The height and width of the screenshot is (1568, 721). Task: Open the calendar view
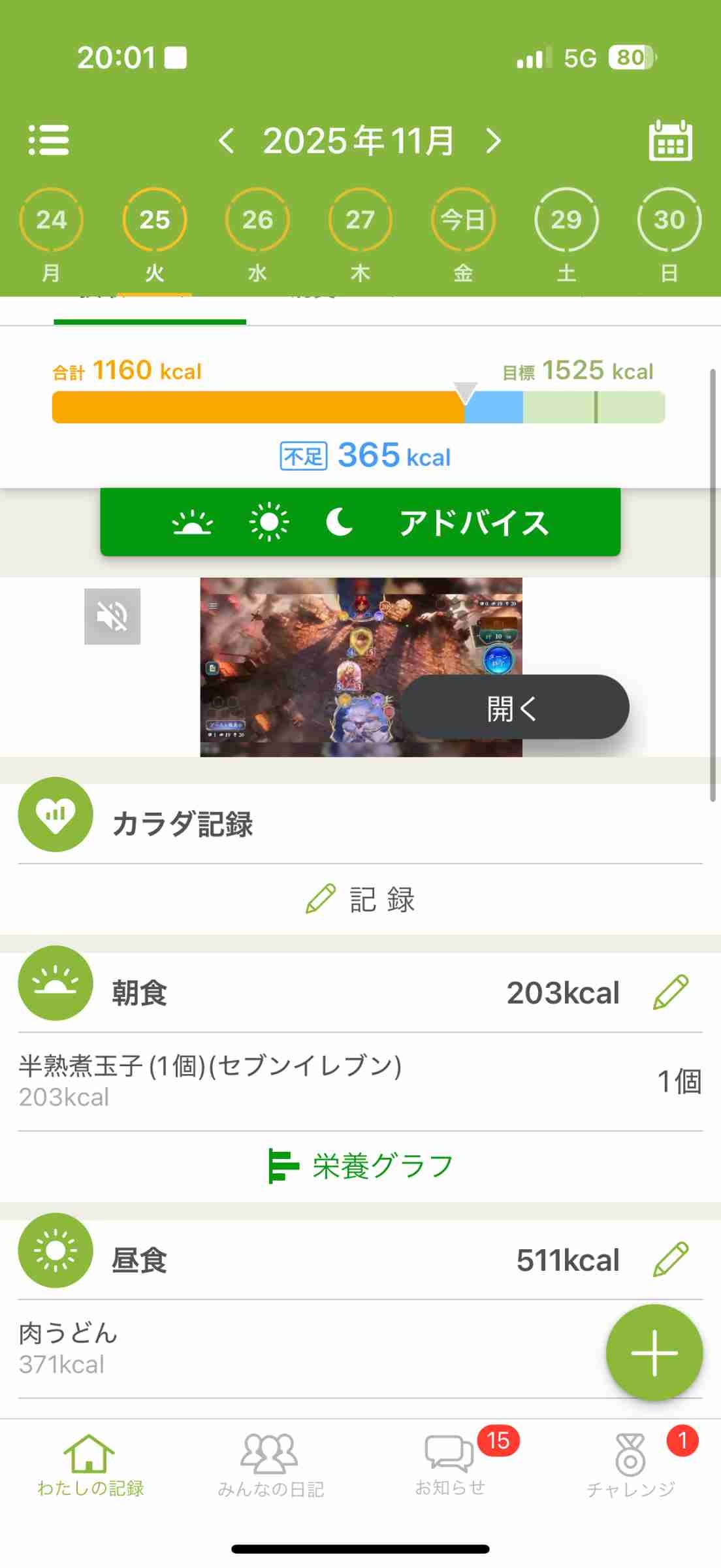click(670, 141)
